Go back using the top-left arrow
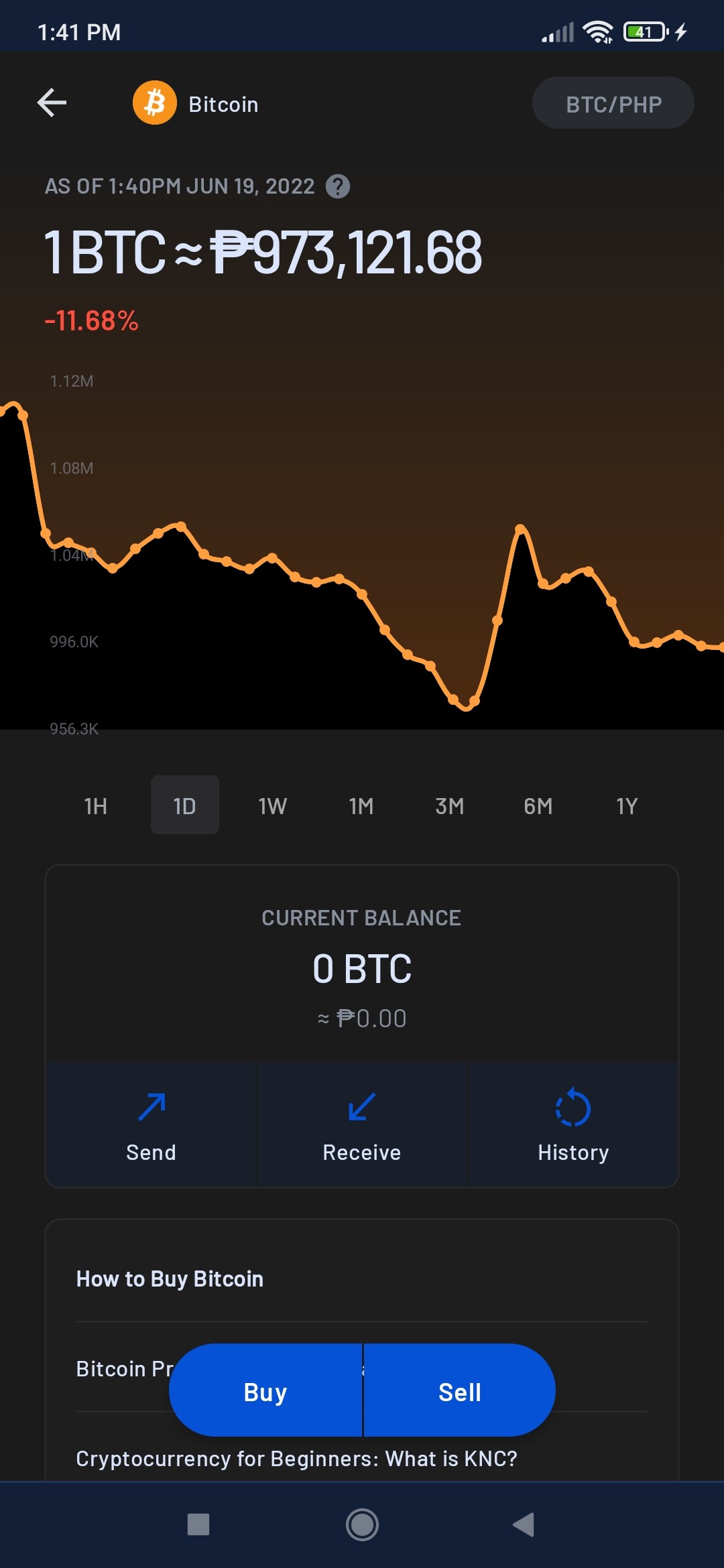Screen dimensions: 724x1568 tap(52, 103)
